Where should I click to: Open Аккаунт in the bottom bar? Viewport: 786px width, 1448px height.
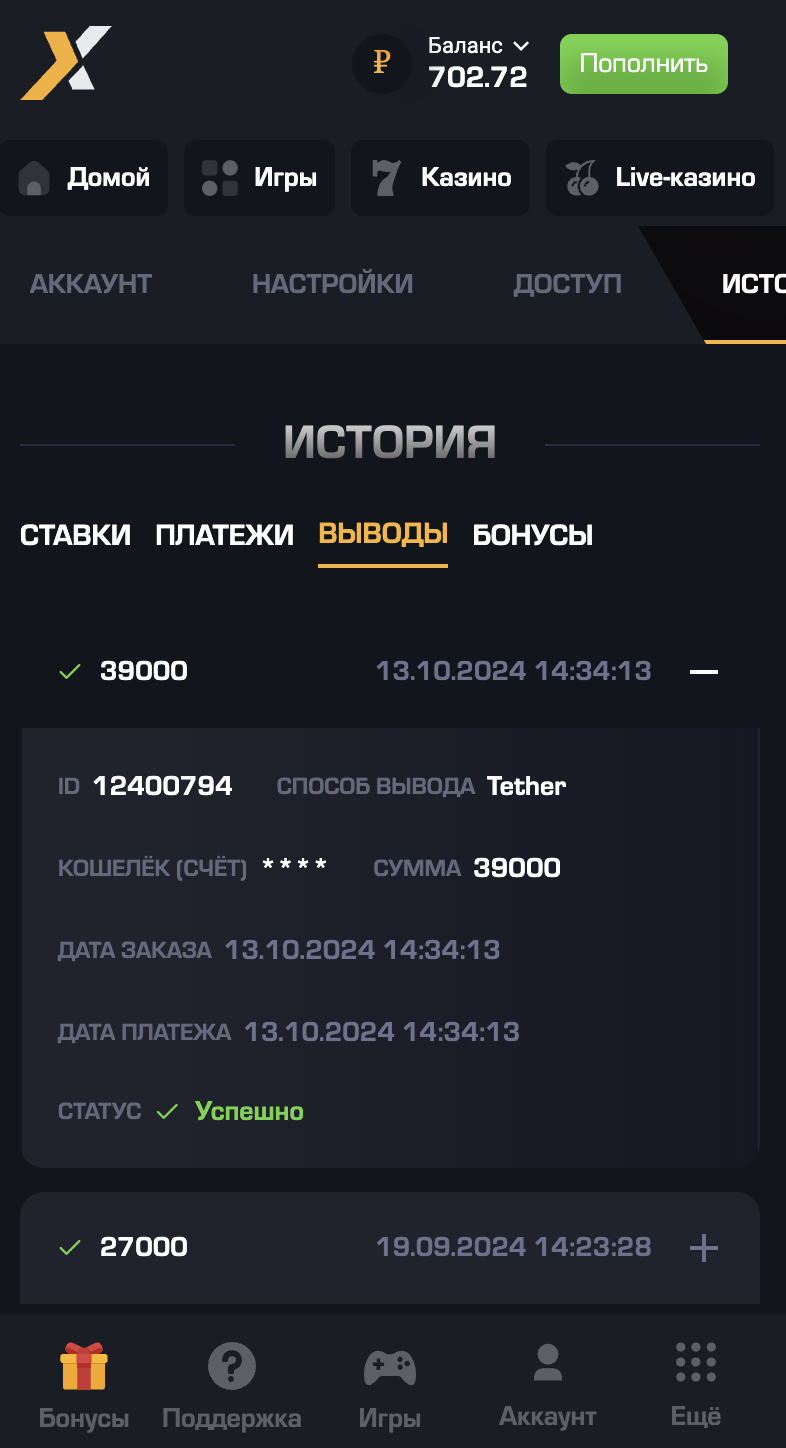click(x=547, y=1384)
